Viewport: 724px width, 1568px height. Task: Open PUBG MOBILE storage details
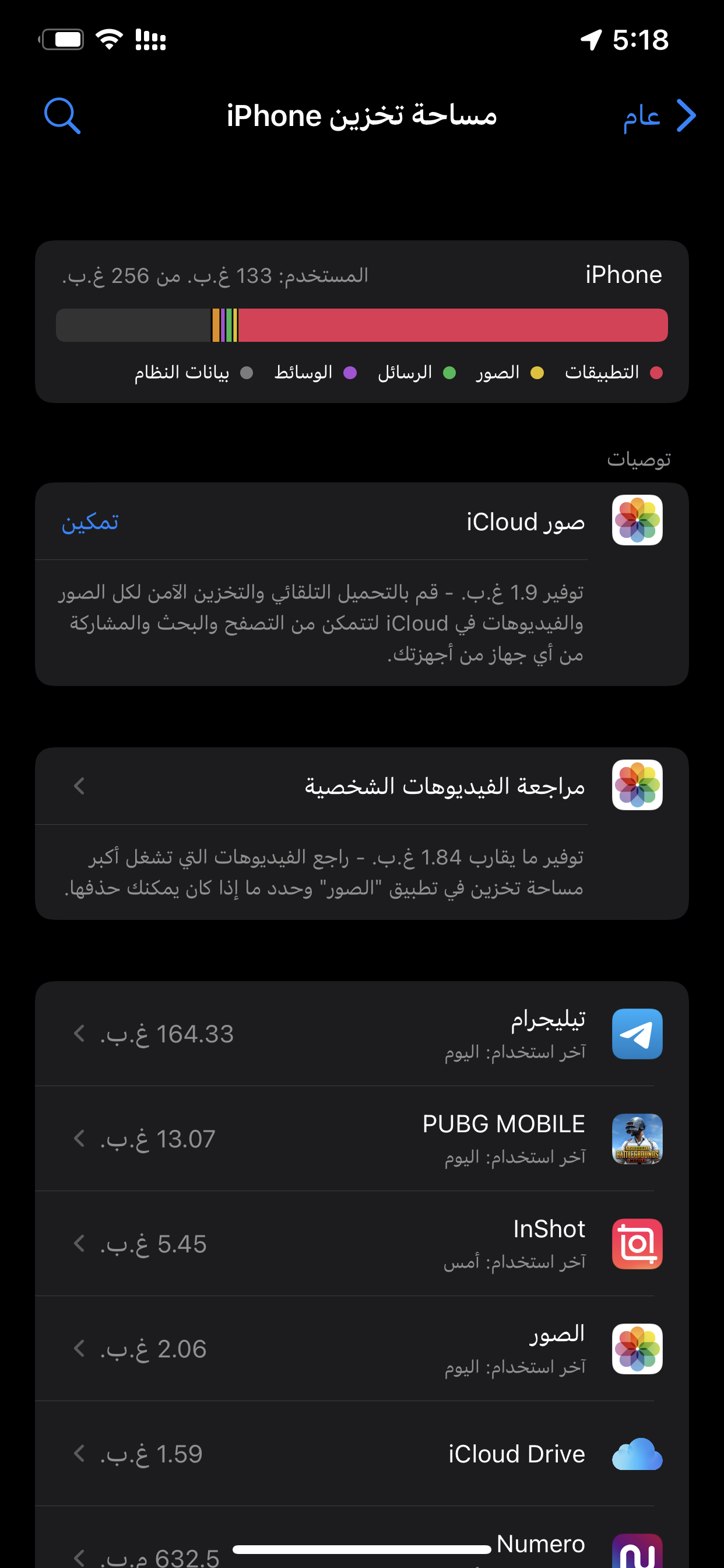tap(361, 1139)
